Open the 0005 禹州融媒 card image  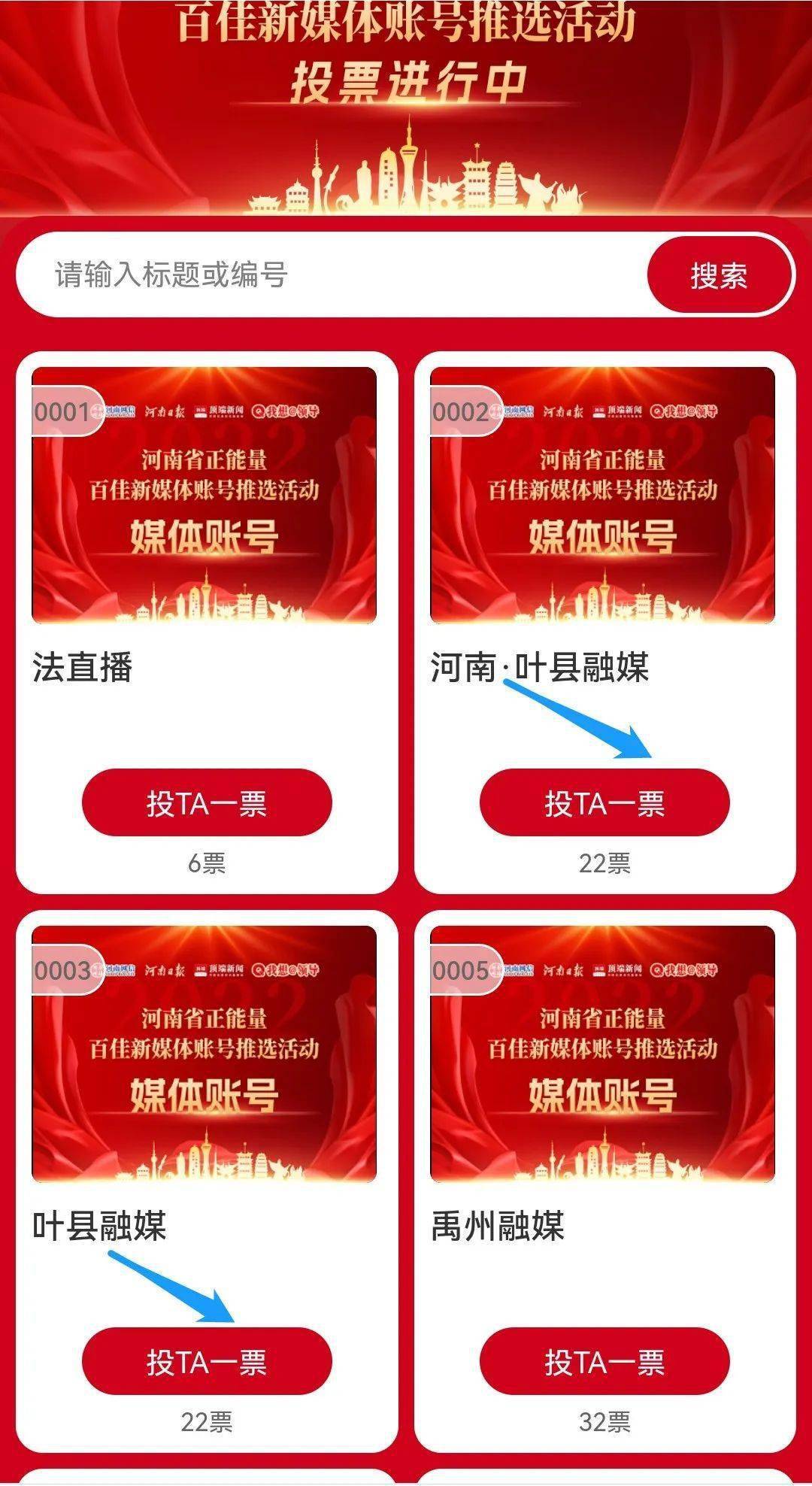(x=602, y=1053)
